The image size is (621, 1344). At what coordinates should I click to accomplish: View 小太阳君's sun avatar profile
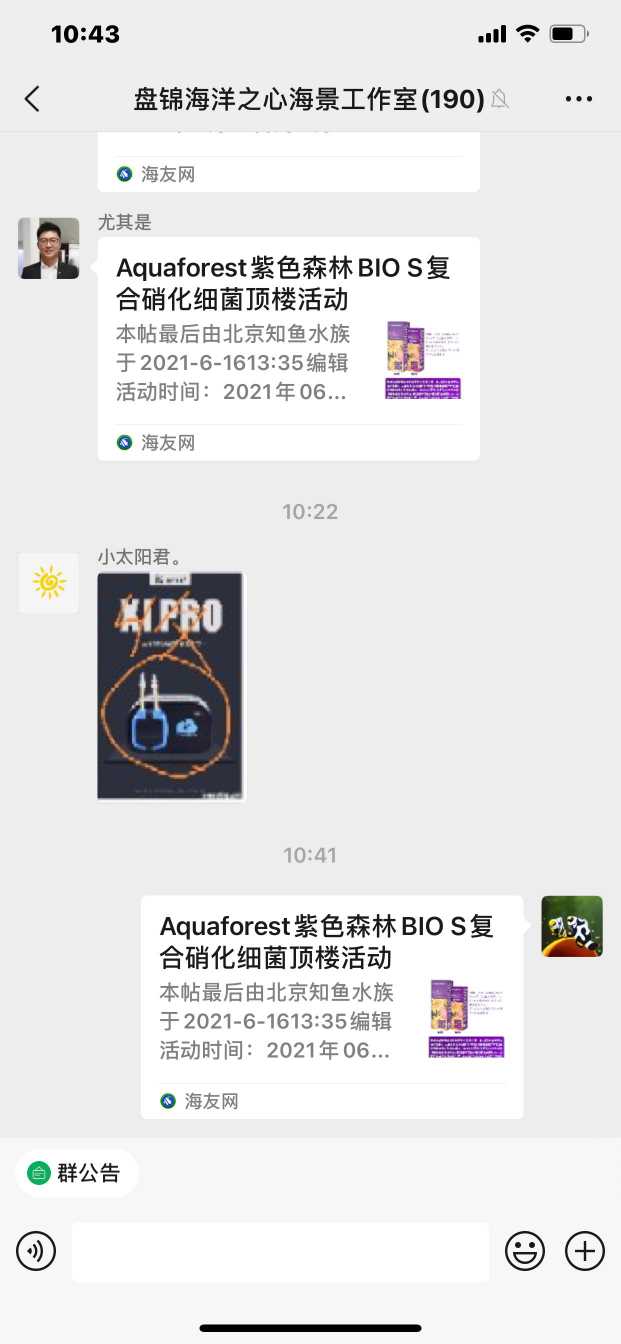tap(49, 582)
